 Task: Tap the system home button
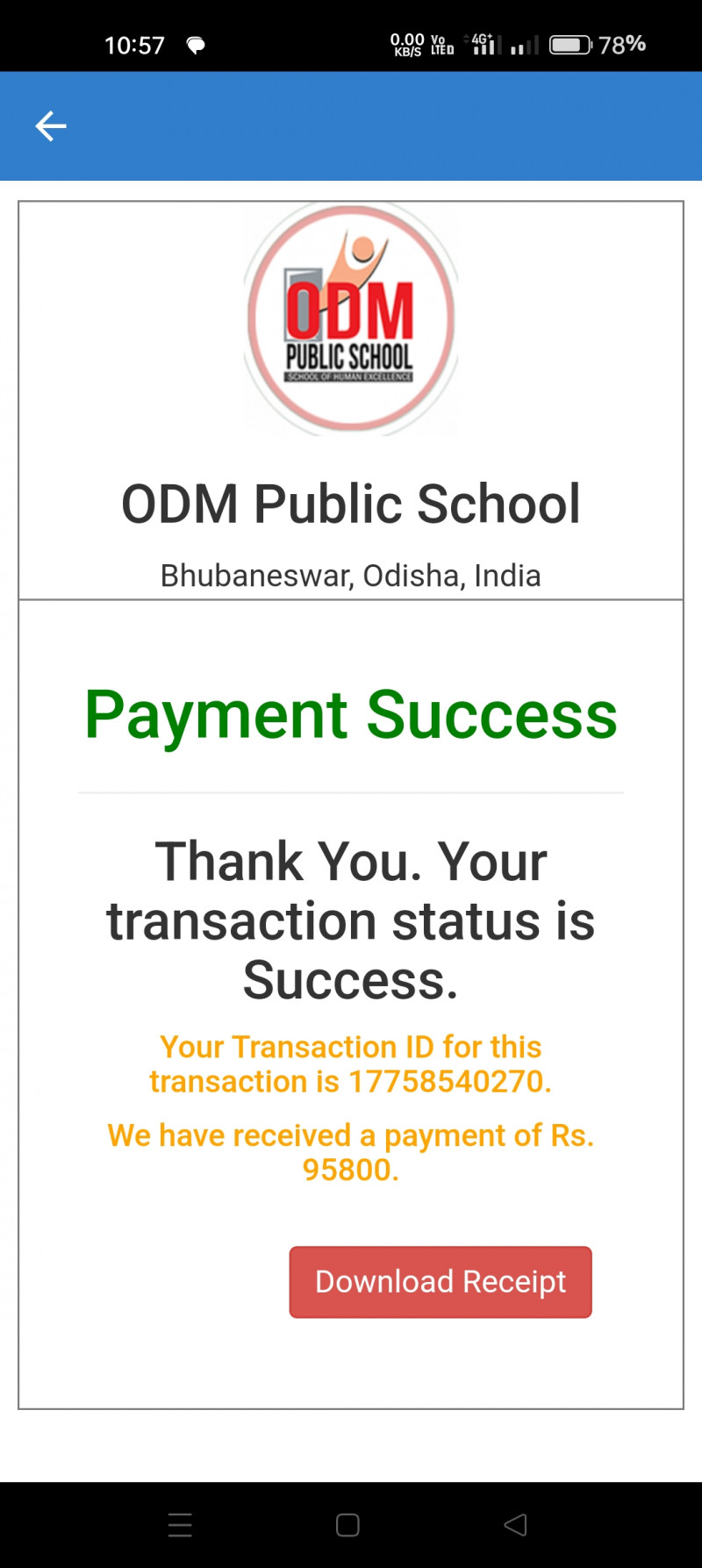[x=347, y=1525]
